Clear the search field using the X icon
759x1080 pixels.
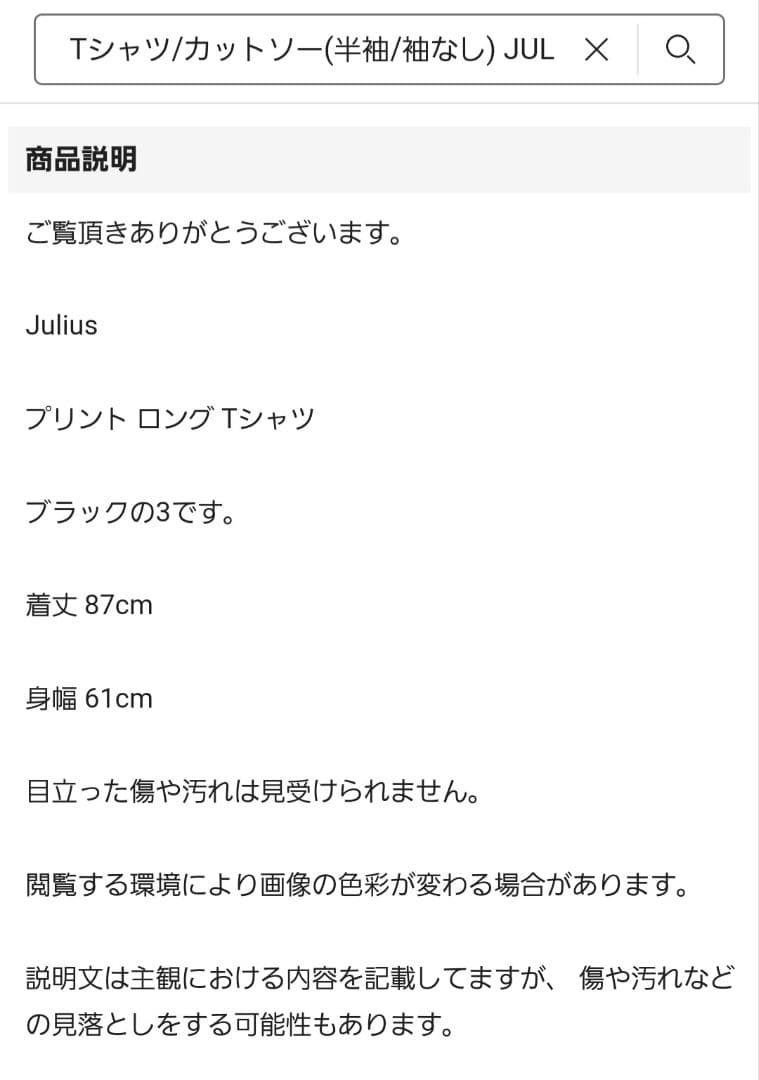[x=598, y=49]
